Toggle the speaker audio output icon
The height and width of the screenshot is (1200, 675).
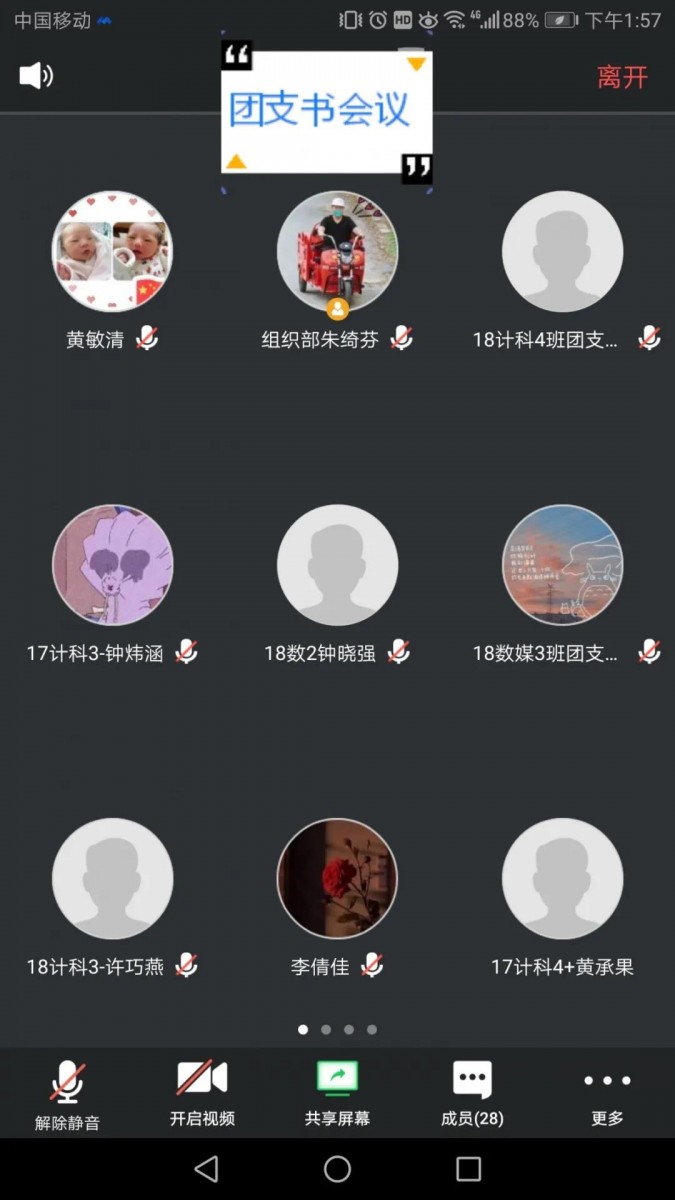36,76
